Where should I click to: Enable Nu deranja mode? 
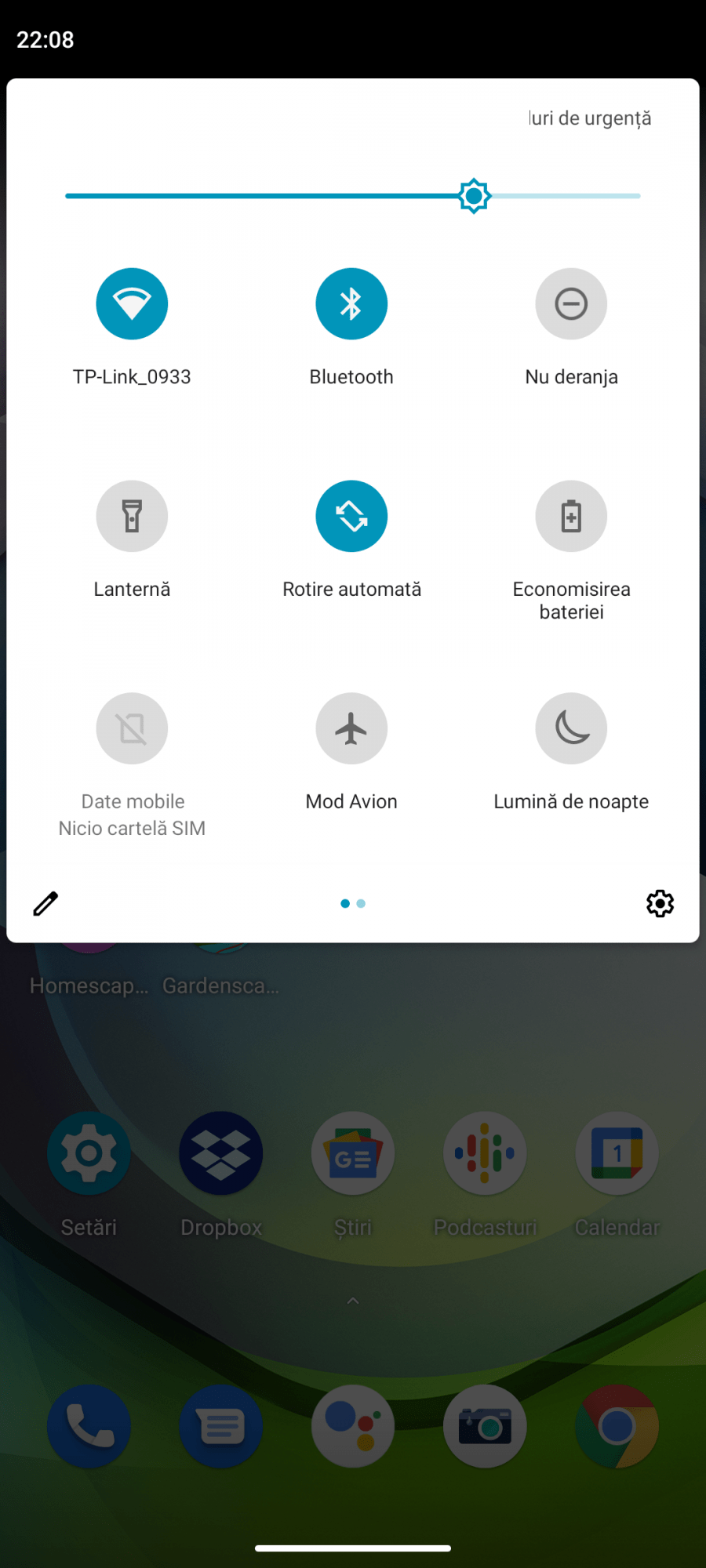pyautogui.click(x=571, y=304)
